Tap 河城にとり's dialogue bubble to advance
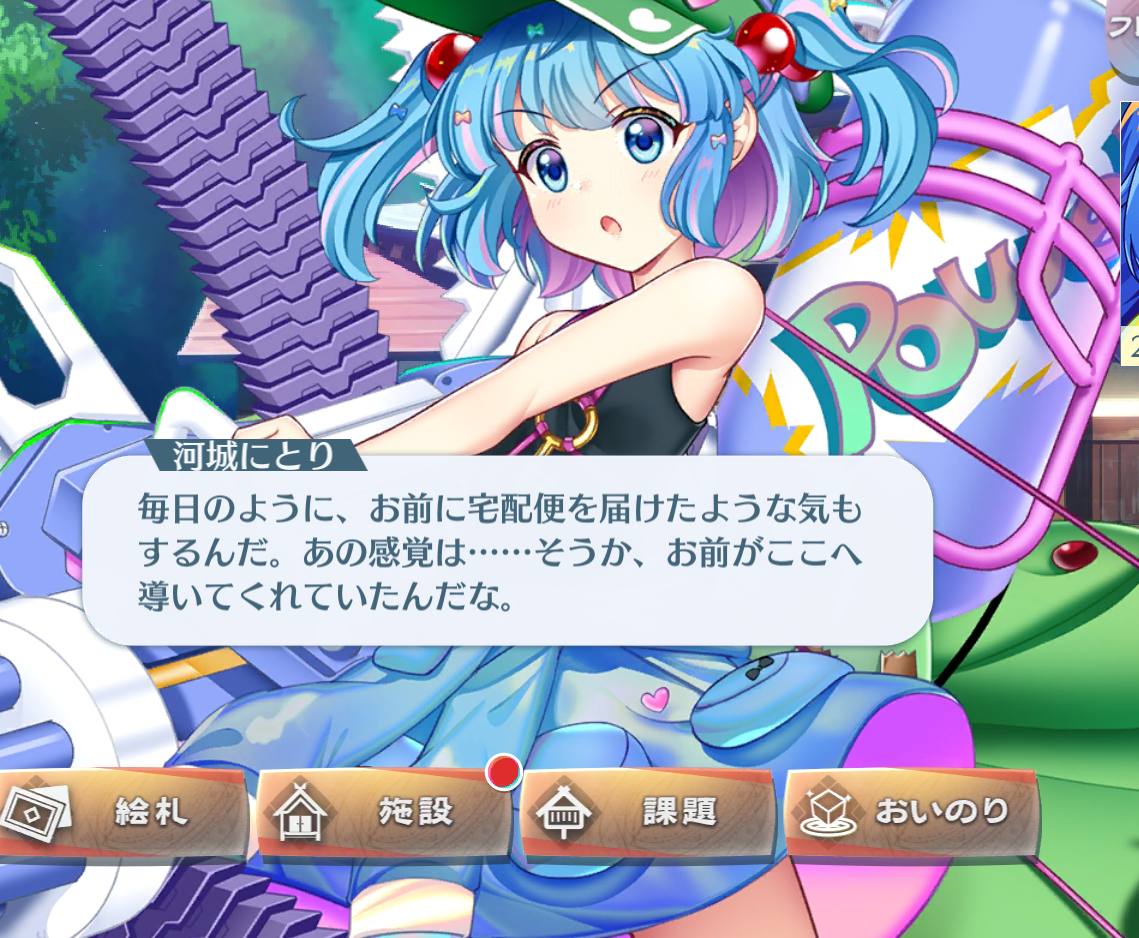The height and width of the screenshot is (938, 1139). 508,552
